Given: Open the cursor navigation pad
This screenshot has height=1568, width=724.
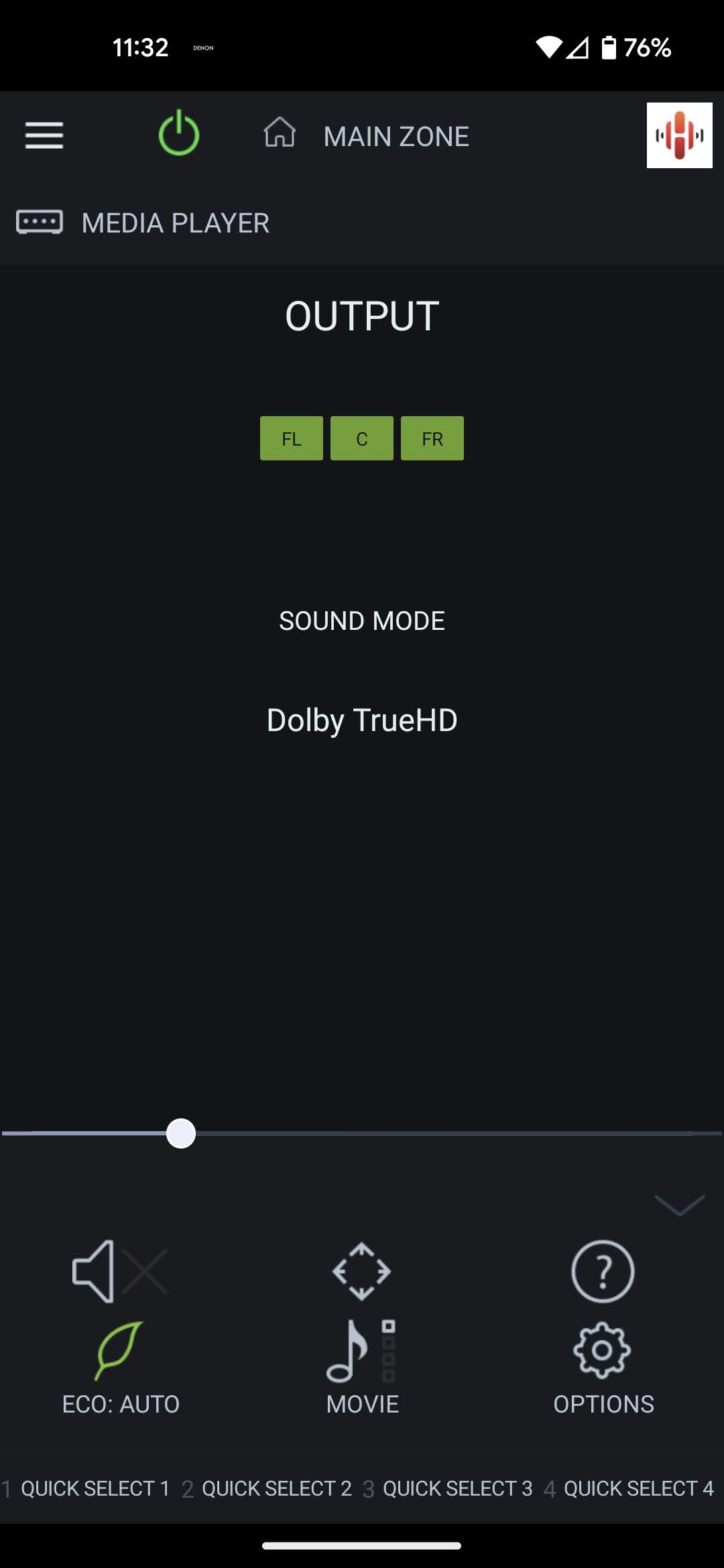Looking at the screenshot, I should coord(361,1271).
